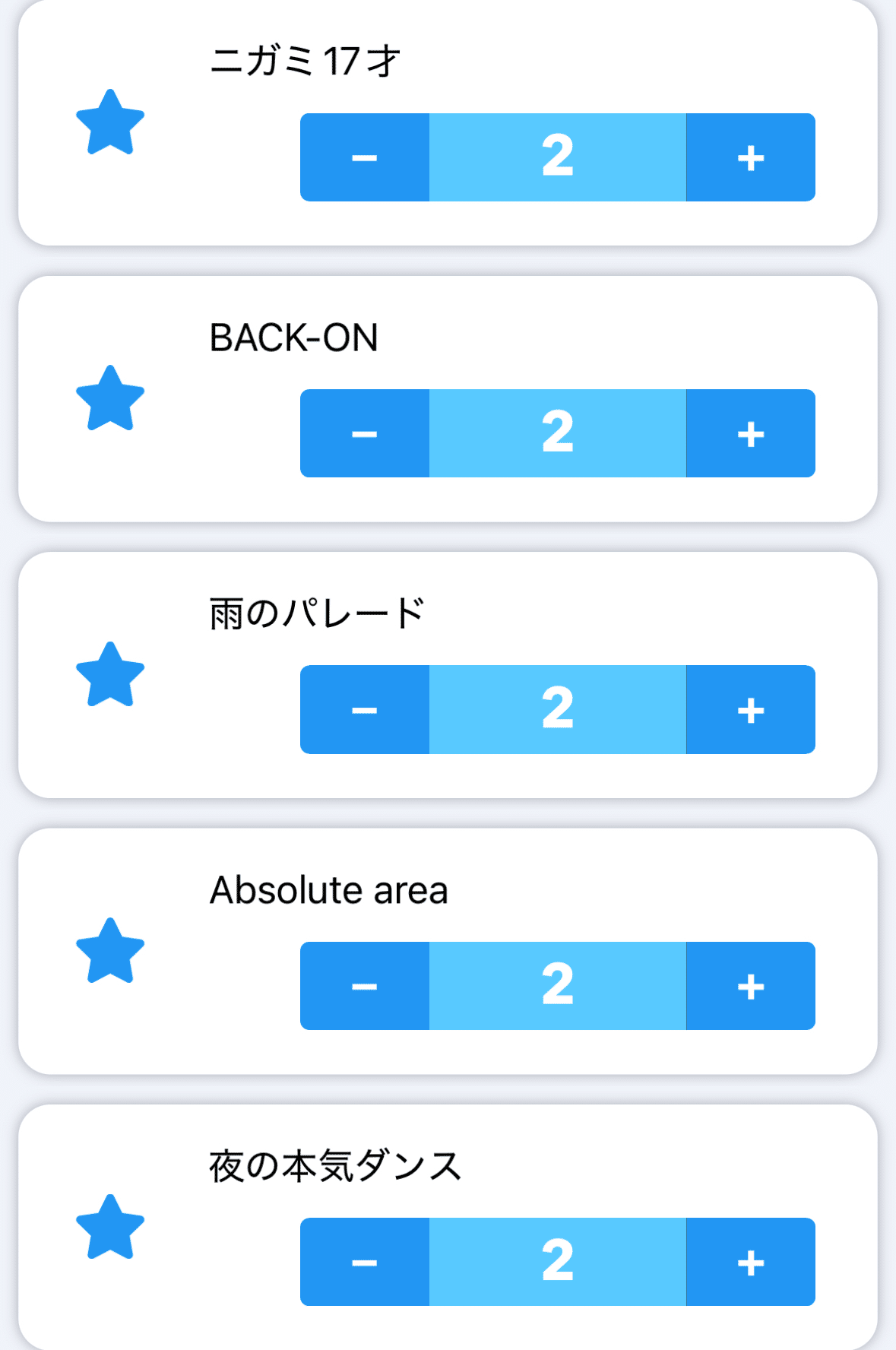The height and width of the screenshot is (1350, 896).
Task: Toggle the star next to Absolute area
Action: [x=110, y=952]
